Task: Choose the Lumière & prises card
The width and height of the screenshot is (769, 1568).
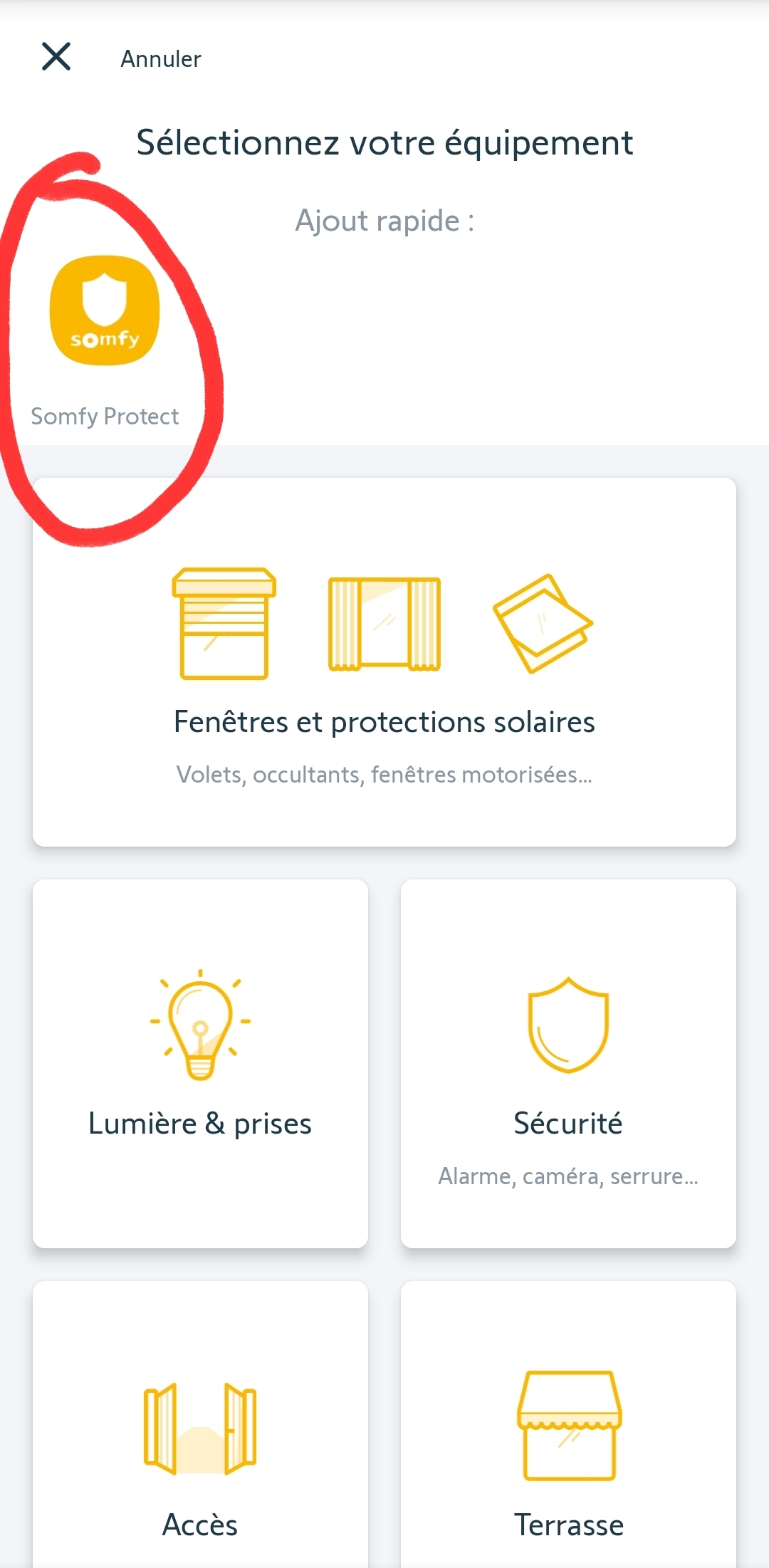Action: [x=200, y=1063]
